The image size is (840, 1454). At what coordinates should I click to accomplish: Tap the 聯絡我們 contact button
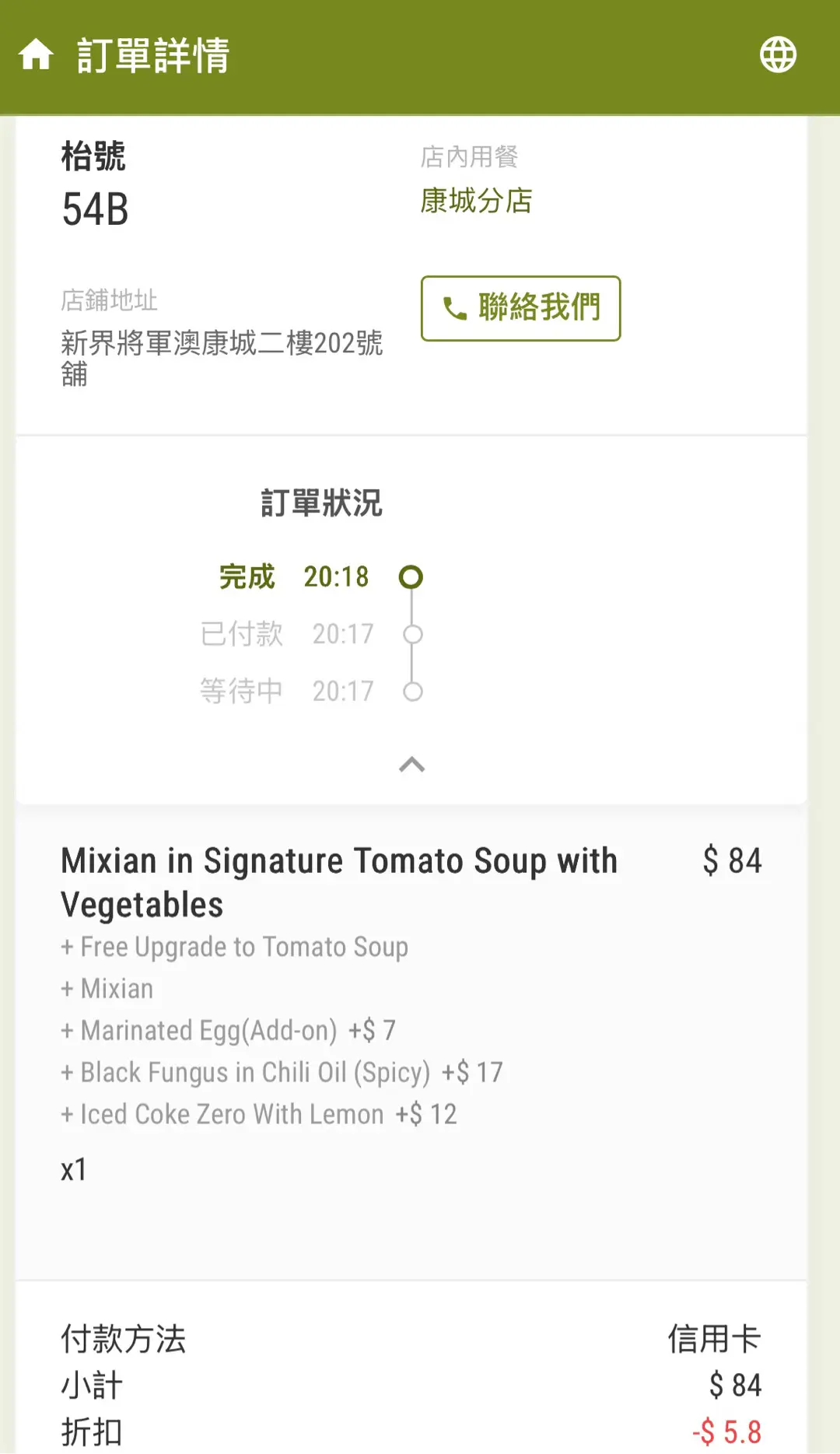point(520,308)
